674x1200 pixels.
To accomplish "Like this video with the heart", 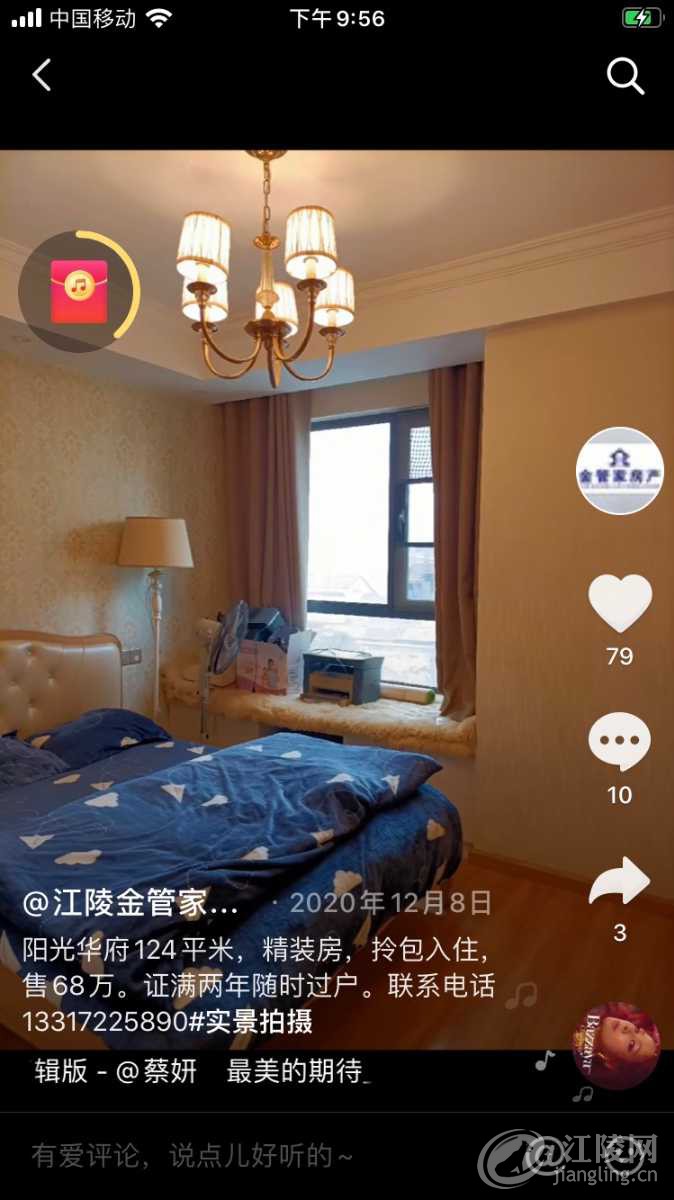I will tap(620, 604).
